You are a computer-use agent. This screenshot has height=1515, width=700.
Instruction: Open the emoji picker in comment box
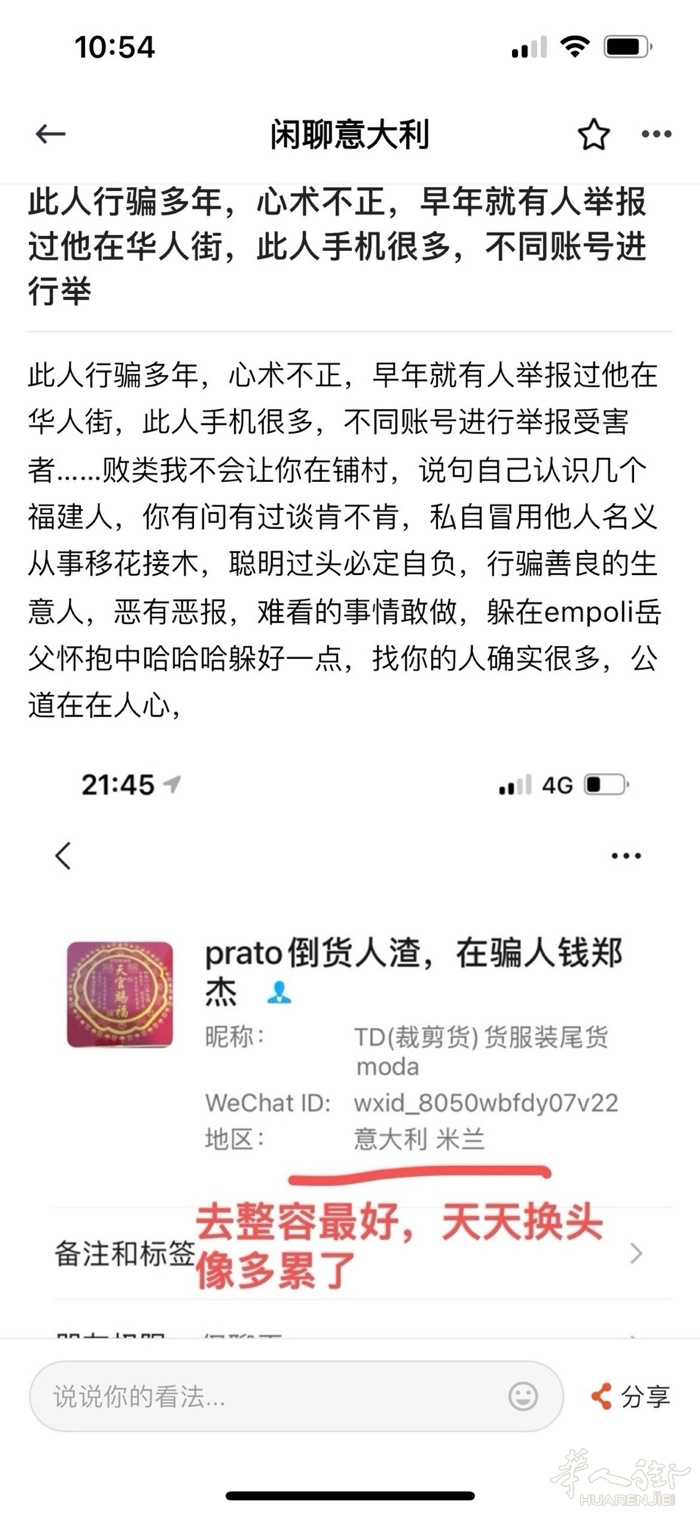click(523, 1396)
